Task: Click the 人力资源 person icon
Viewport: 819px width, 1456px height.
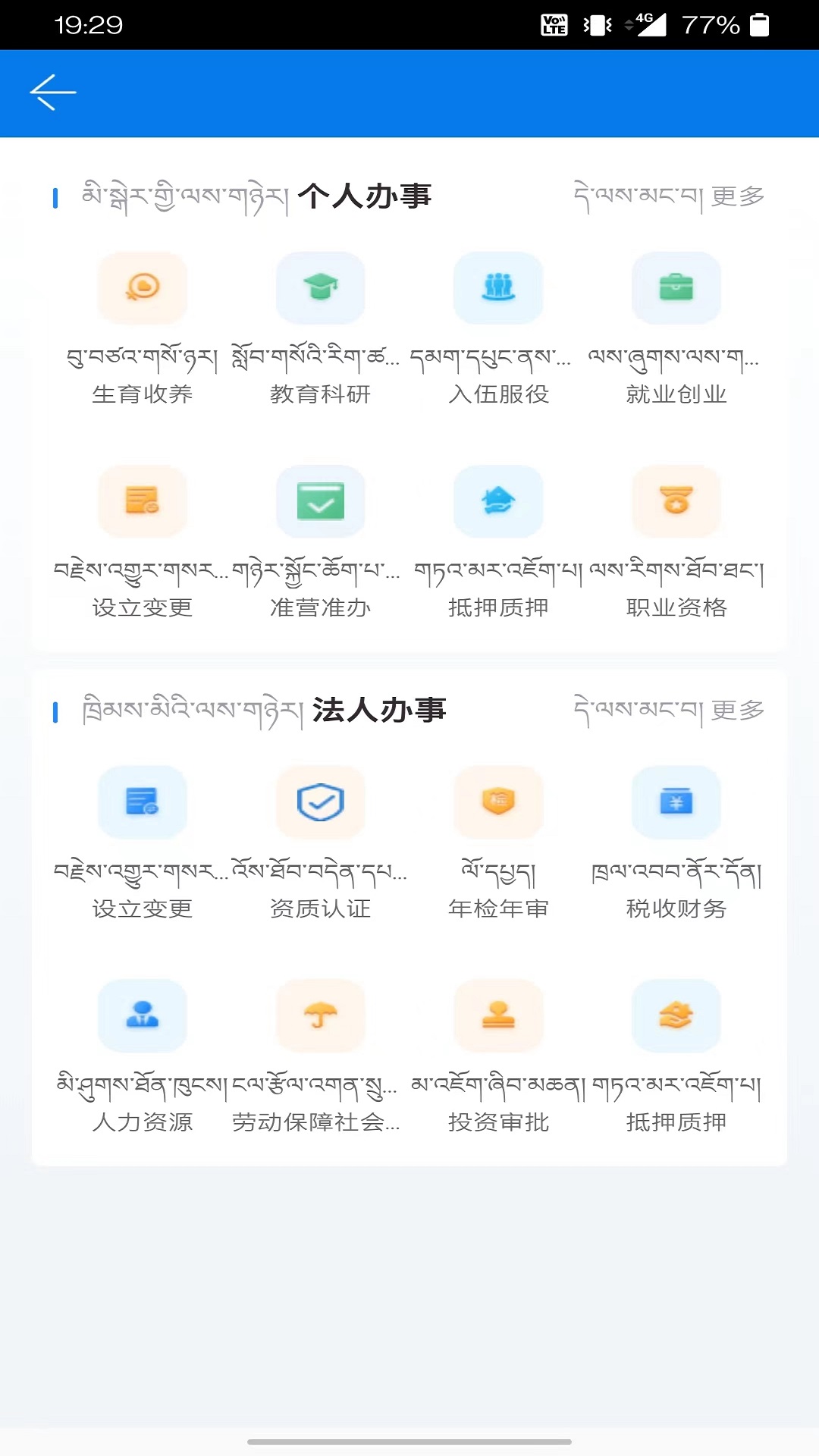Action: (x=143, y=1016)
